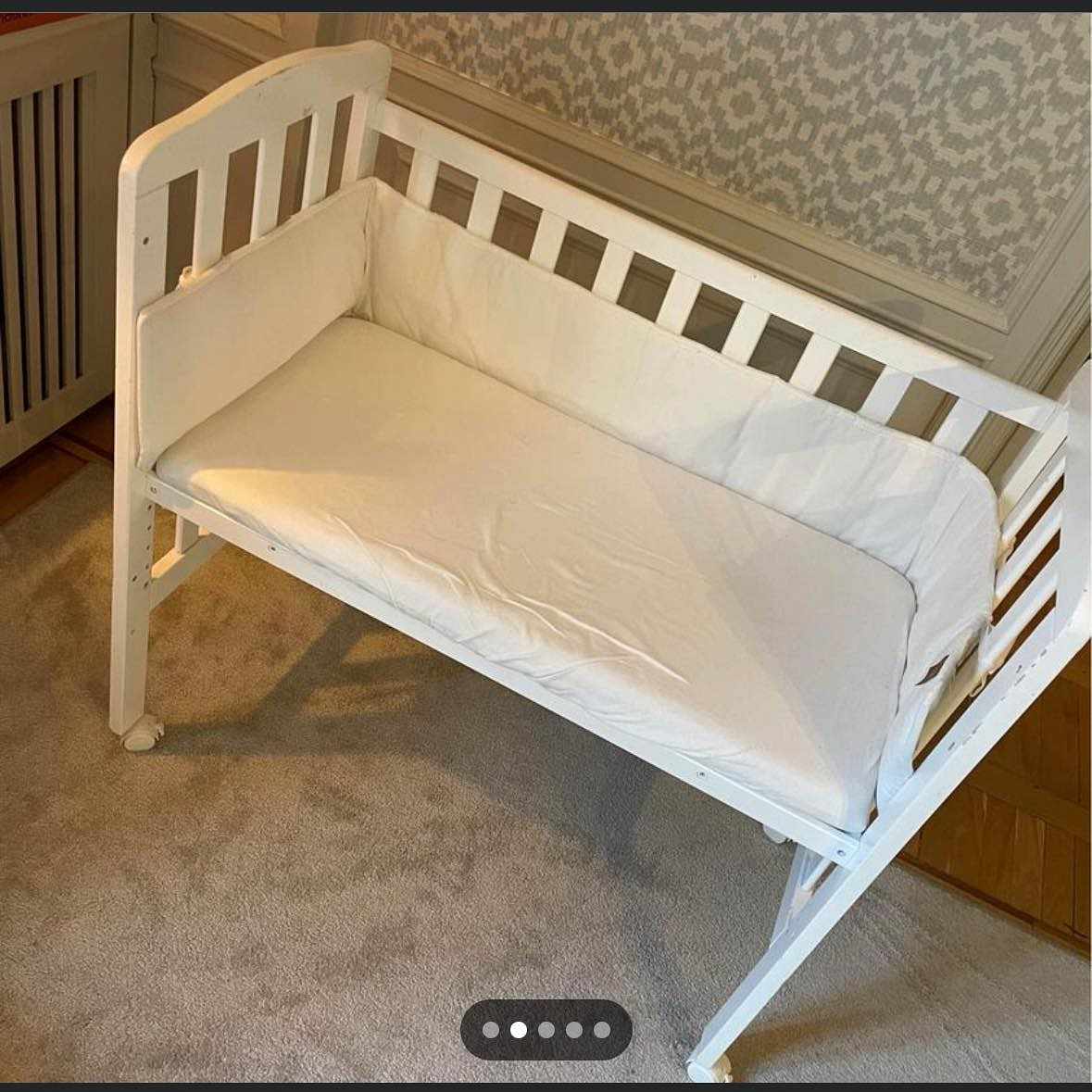Viewport: 1092px width, 1092px height.
Task: Select the third dot in the photo indicator
Action: click(x=546, y=1030)
